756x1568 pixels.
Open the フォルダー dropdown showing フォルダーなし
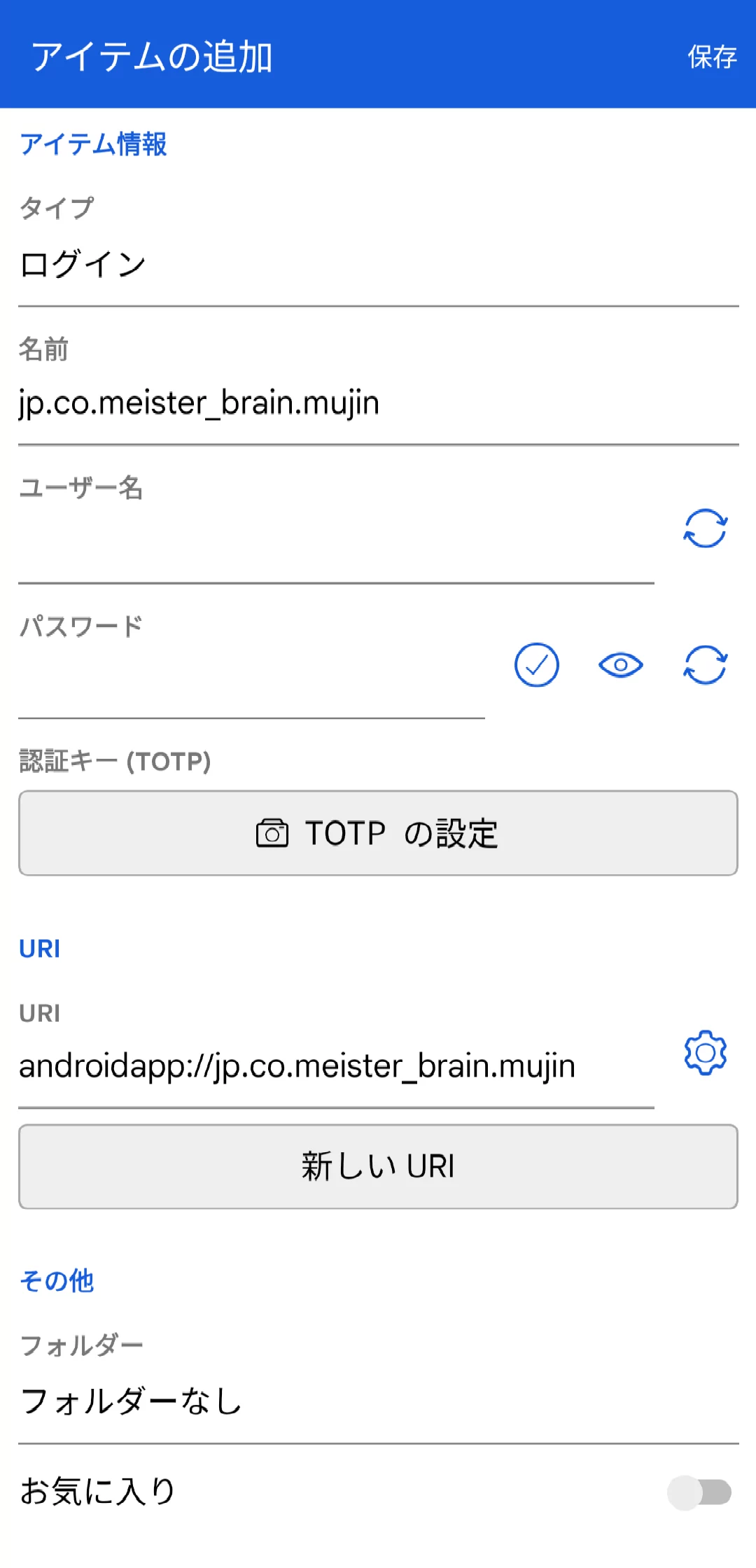coord(378,1401)
